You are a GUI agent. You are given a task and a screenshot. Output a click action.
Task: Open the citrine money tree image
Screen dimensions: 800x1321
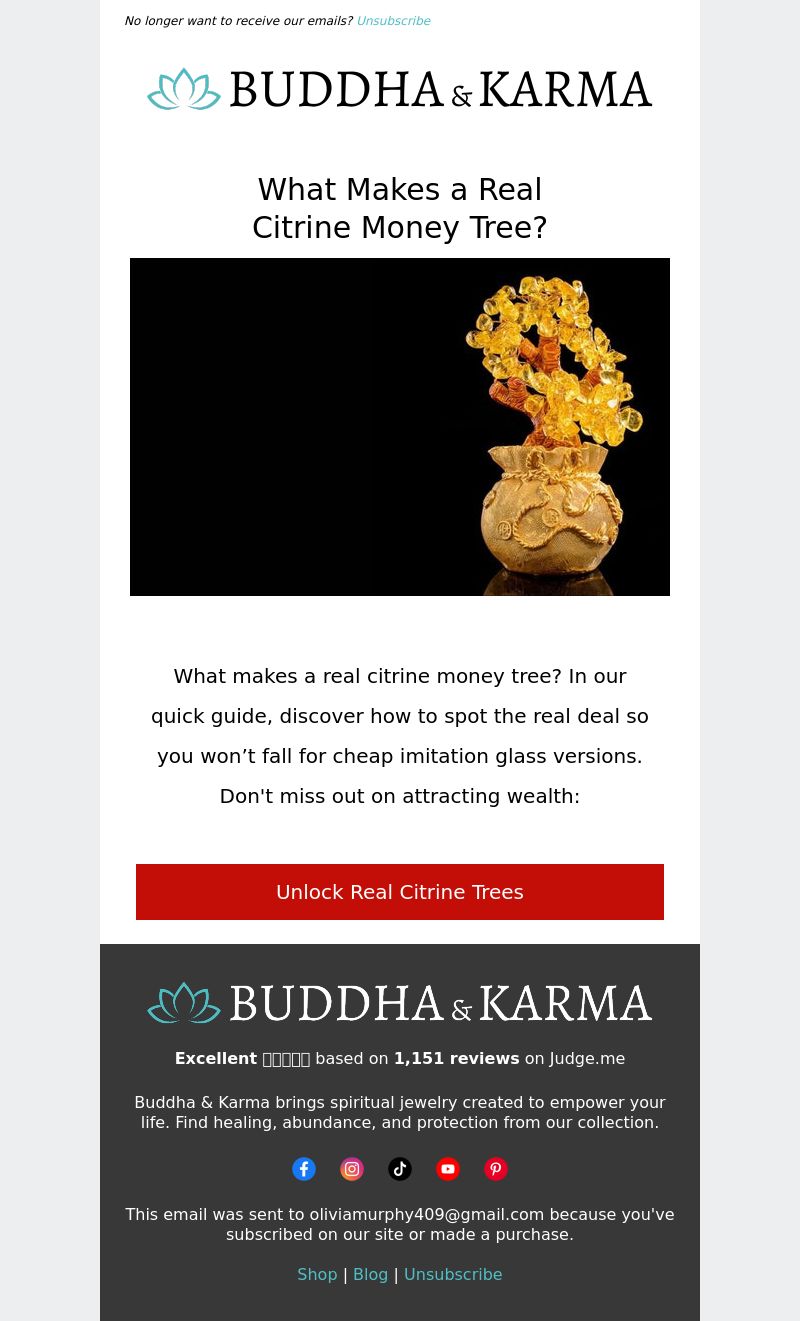click(x=400, y=427)
